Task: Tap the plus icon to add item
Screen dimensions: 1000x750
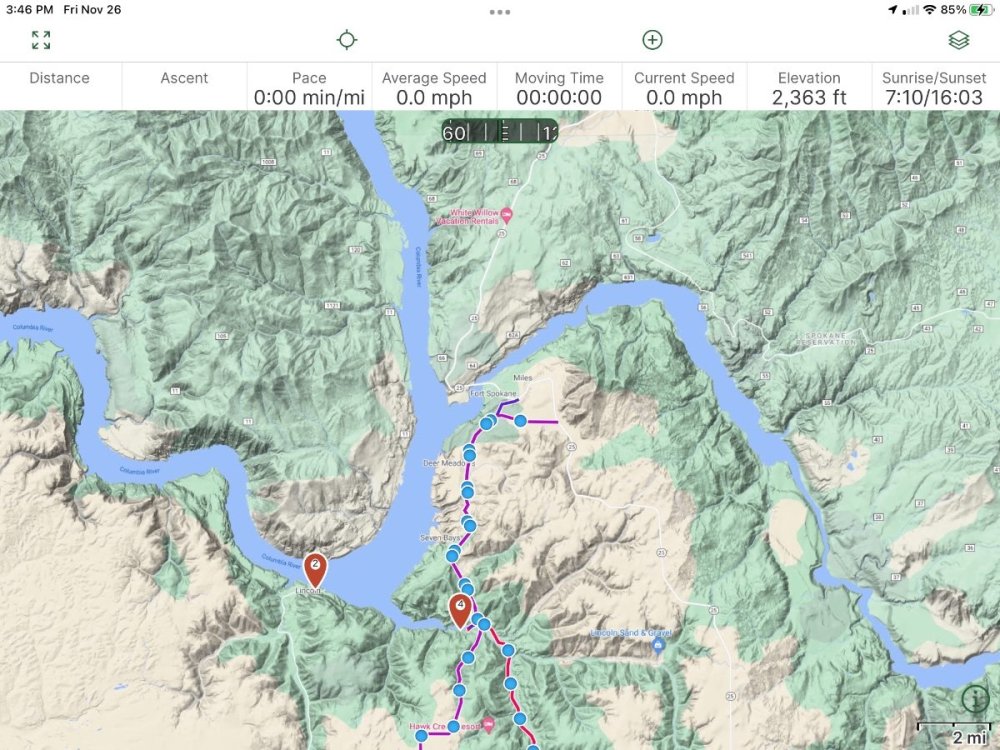Action: coord(652,40)
